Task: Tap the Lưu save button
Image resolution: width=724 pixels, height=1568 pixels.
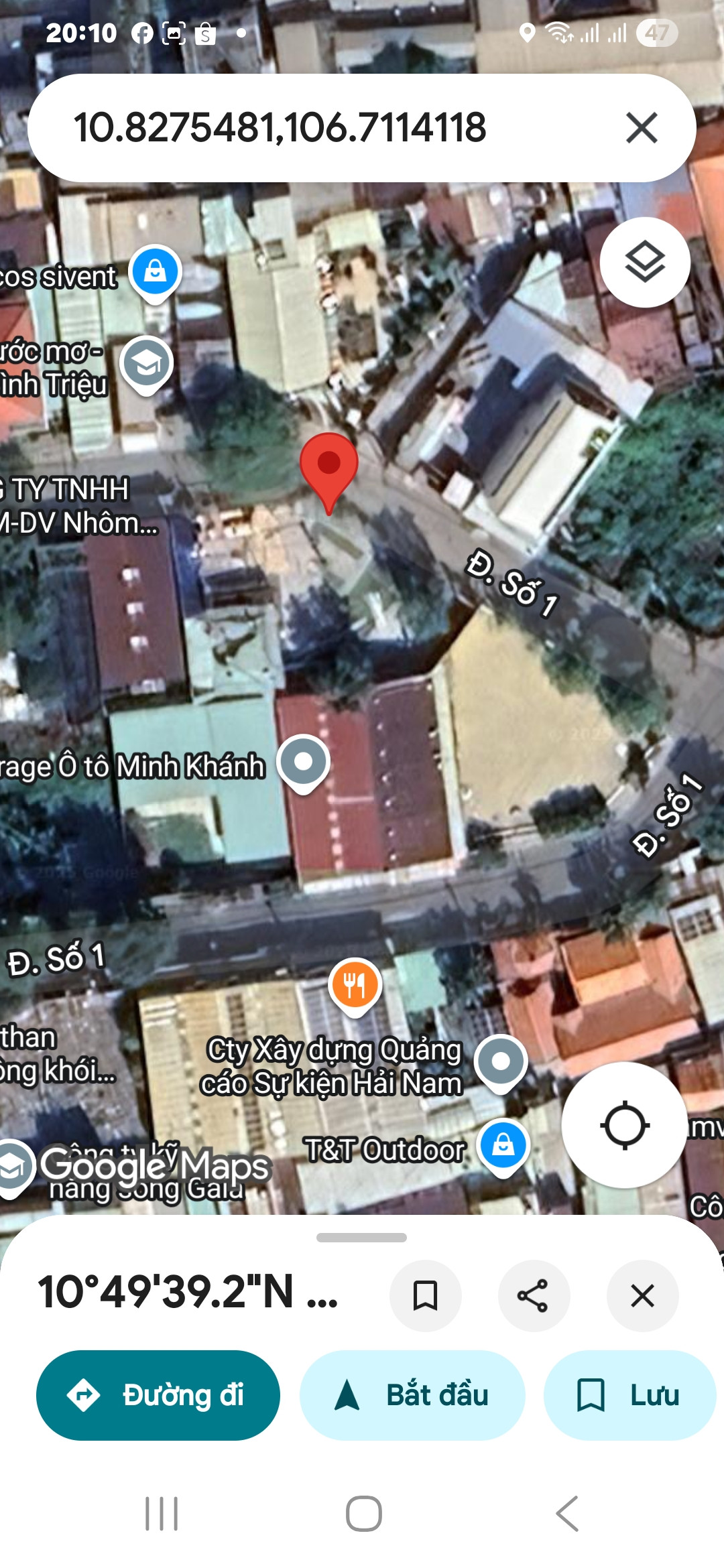Action: pos(629,1395)
